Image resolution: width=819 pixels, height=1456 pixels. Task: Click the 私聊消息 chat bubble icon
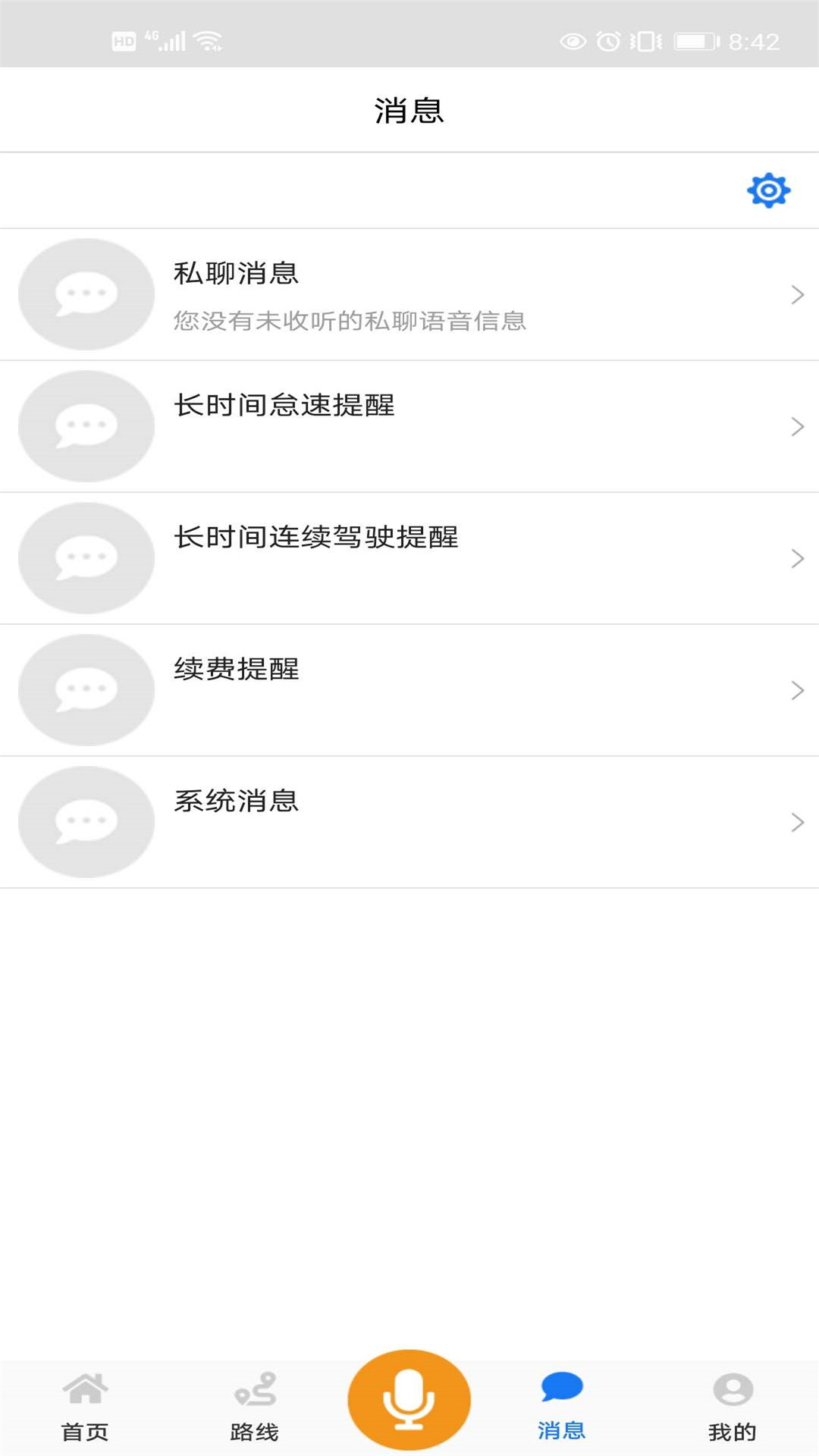[86, 294]
